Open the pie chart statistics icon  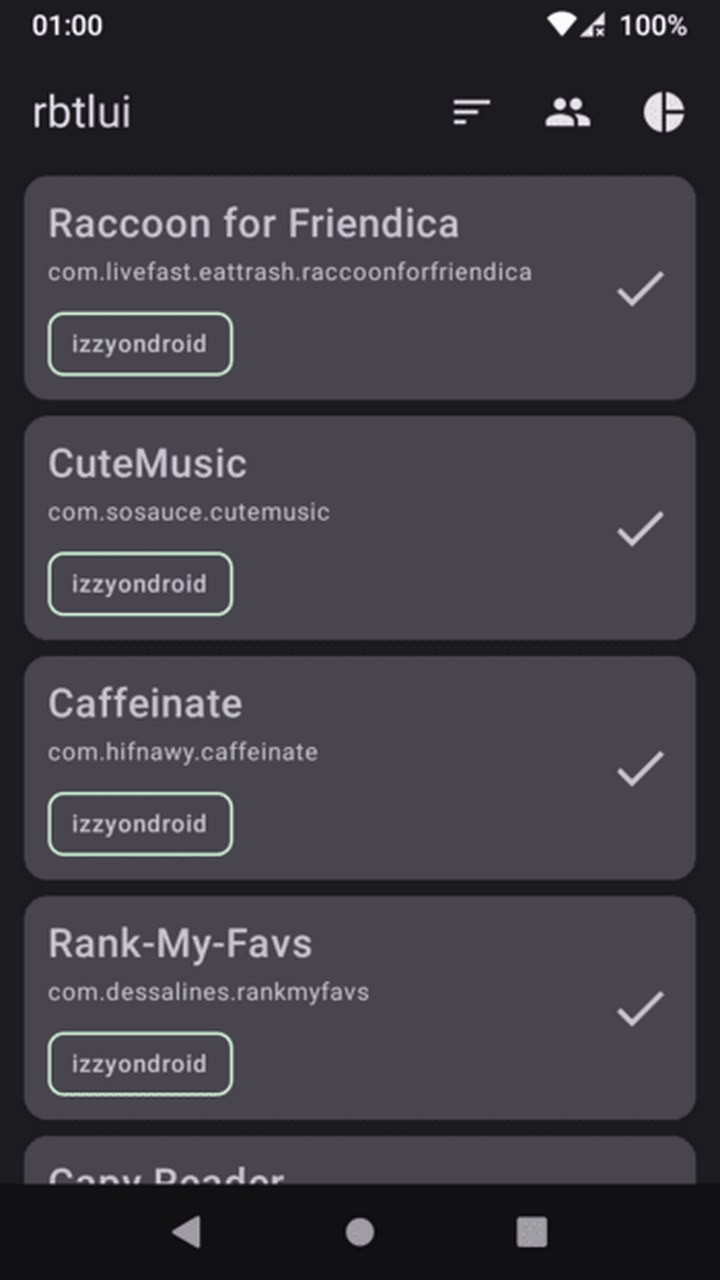(x=663, y=112)
